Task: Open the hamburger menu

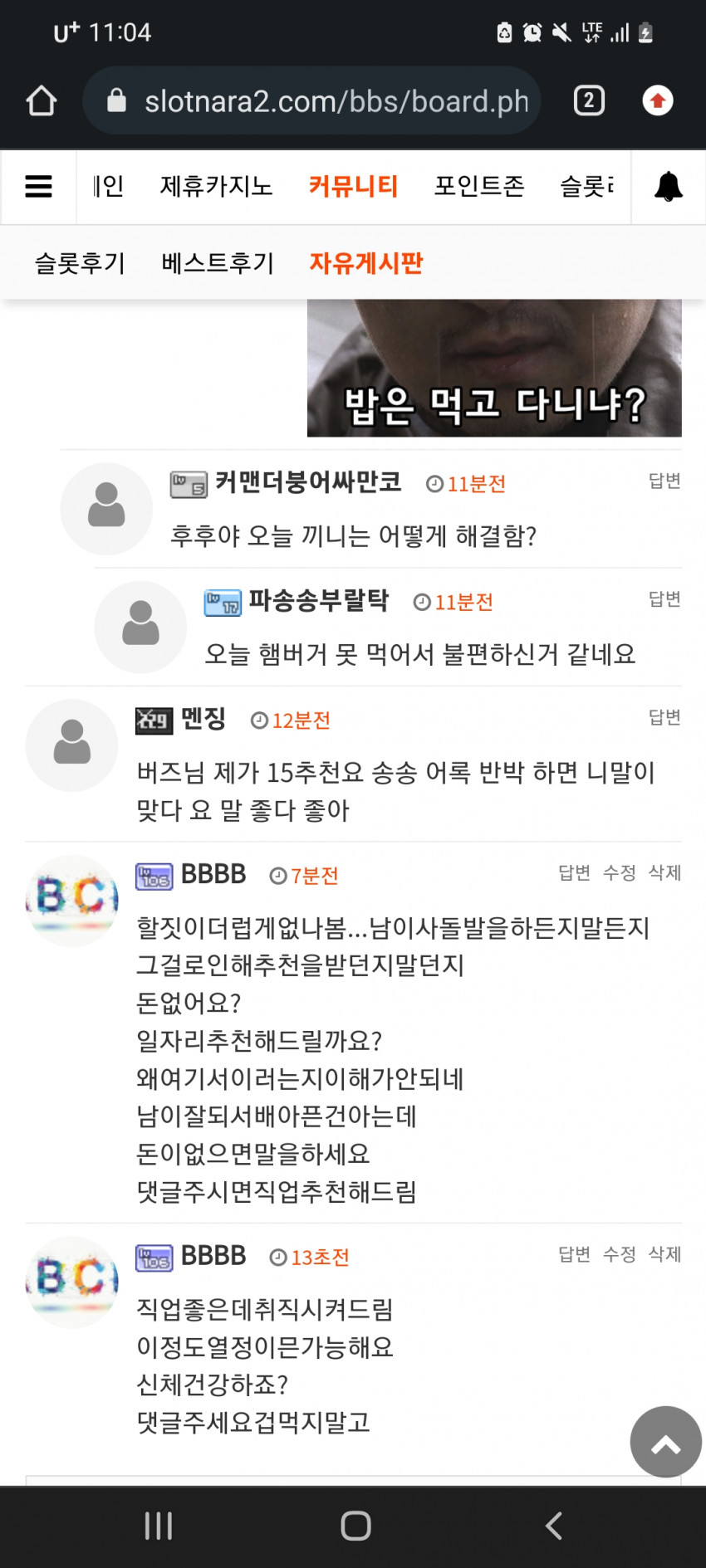Action: click(38, 186)
